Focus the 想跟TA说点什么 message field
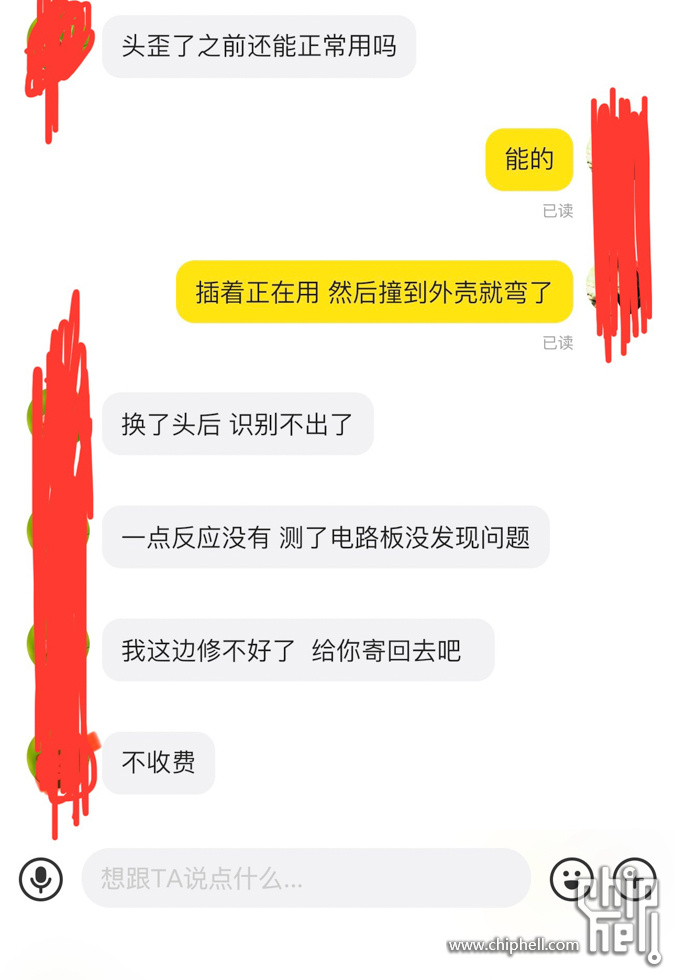 (x=305, y=879)
